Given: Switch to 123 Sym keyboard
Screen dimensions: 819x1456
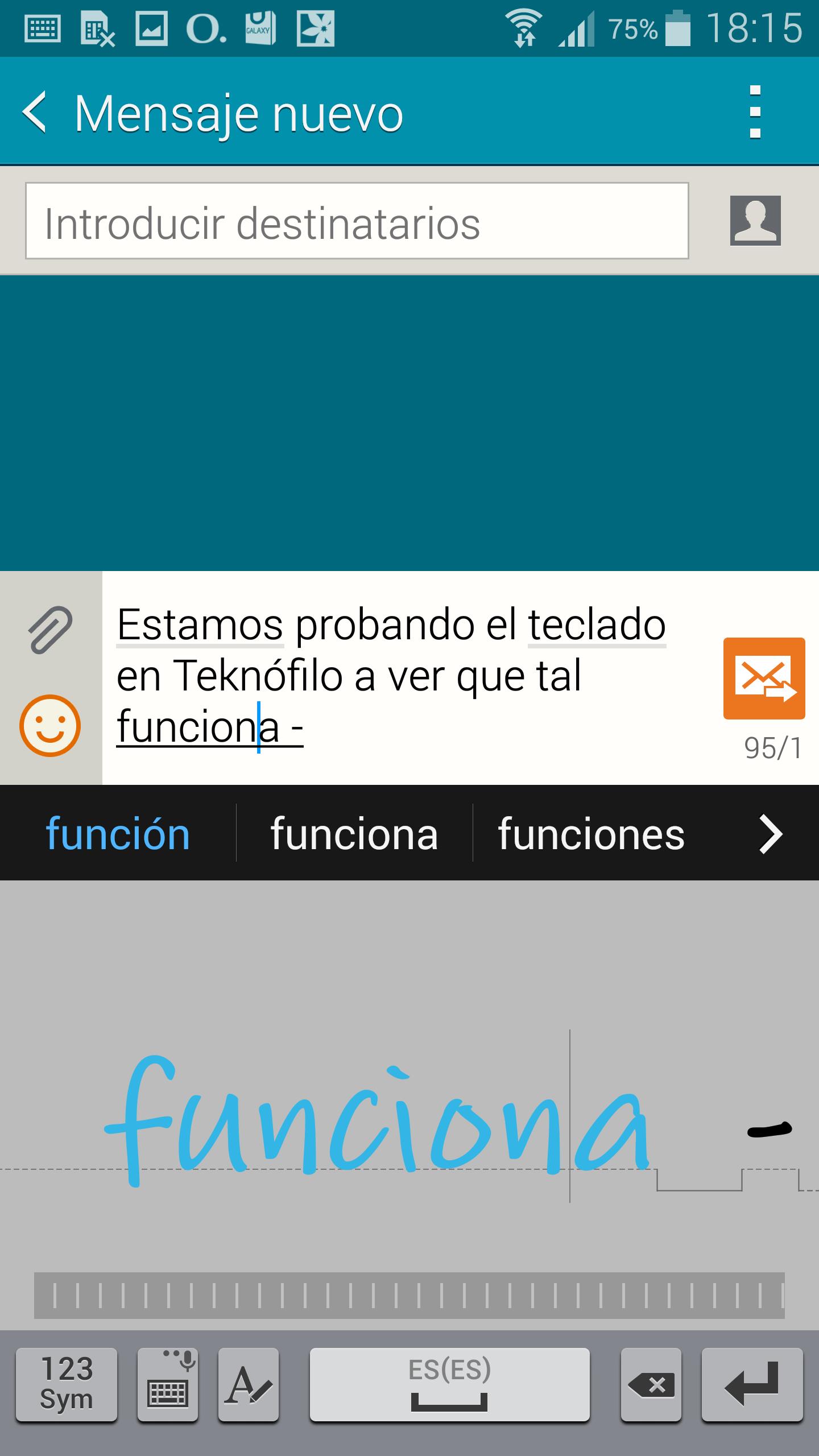Looking at the screenshot, I should pyautogui.click(x=67, y=1384).
